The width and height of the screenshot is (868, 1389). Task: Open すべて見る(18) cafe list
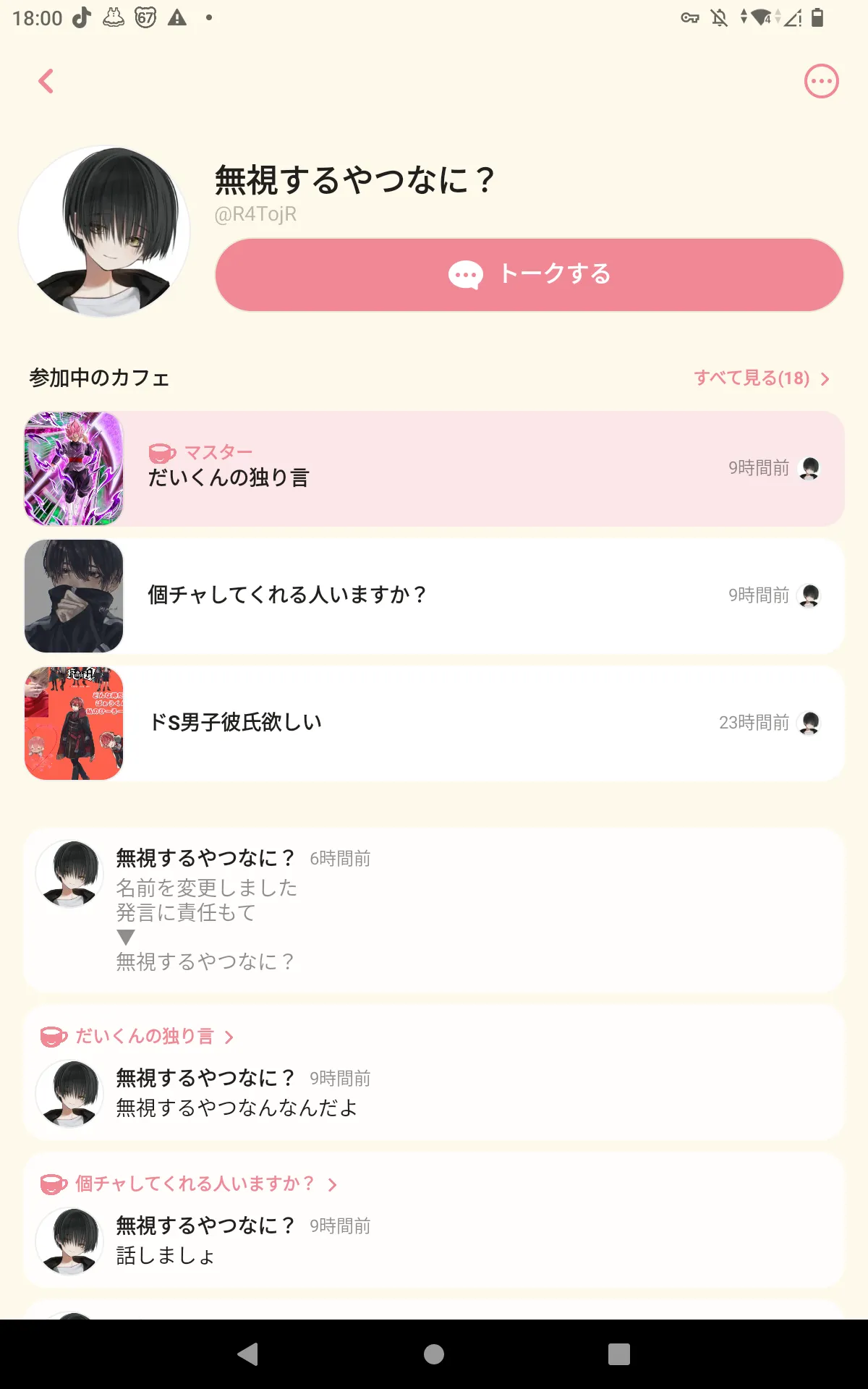(x=761, y=378)
